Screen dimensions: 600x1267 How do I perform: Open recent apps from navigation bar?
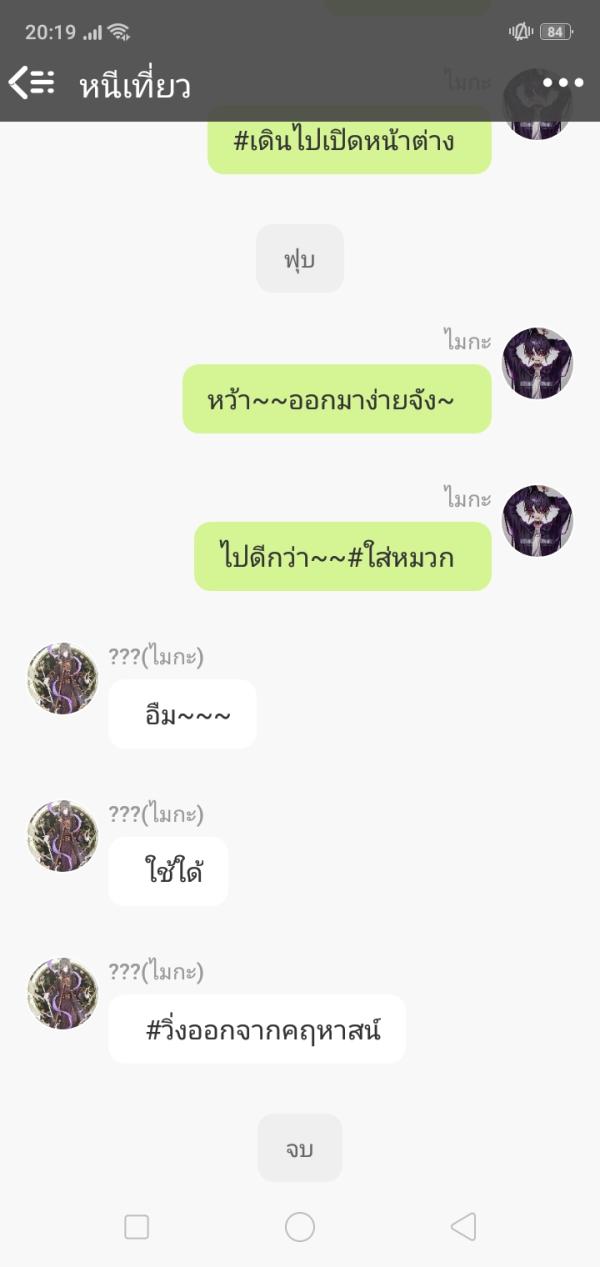(x=137, y=1226)
